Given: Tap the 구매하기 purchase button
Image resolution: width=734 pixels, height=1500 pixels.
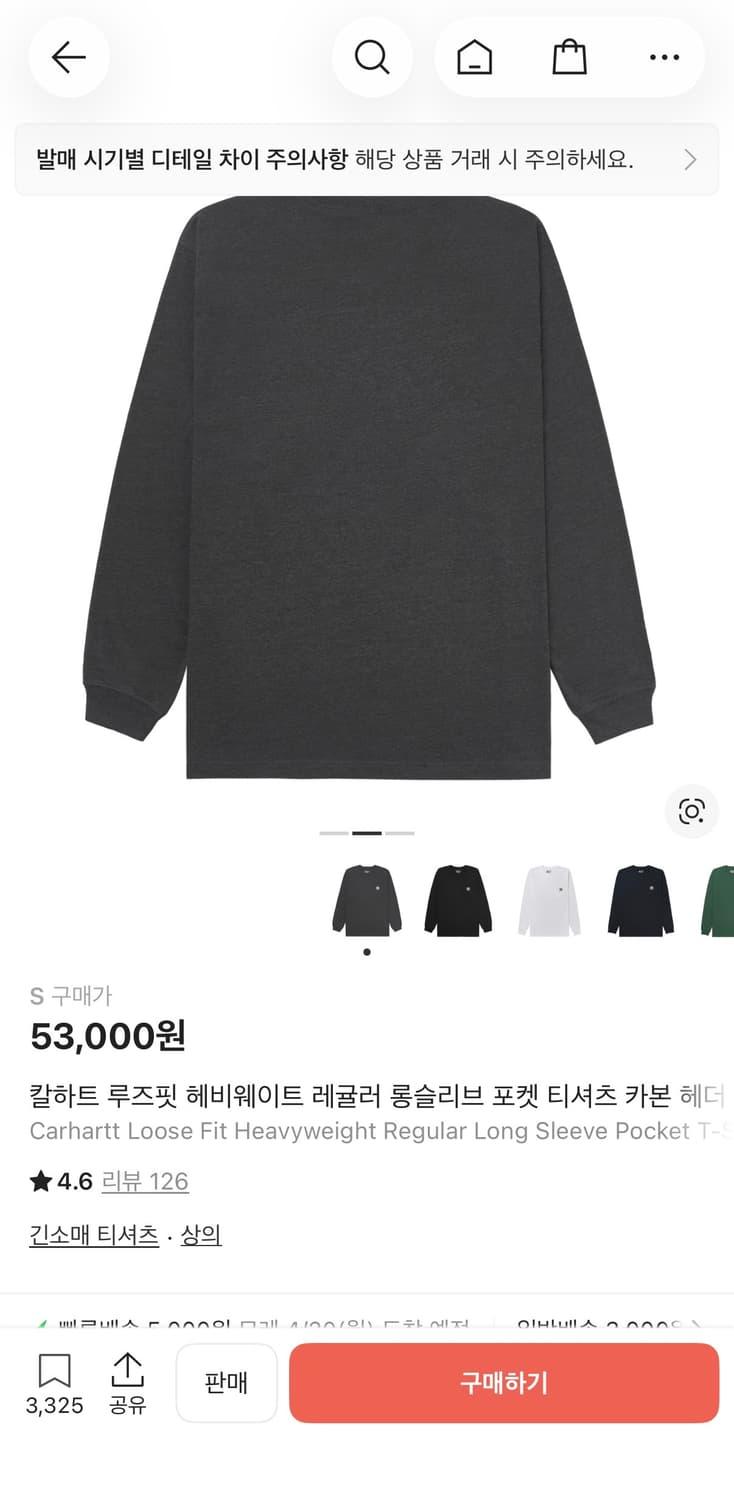Looking at the screenshot, I should pyautogui.click(x=503, y=1383).
